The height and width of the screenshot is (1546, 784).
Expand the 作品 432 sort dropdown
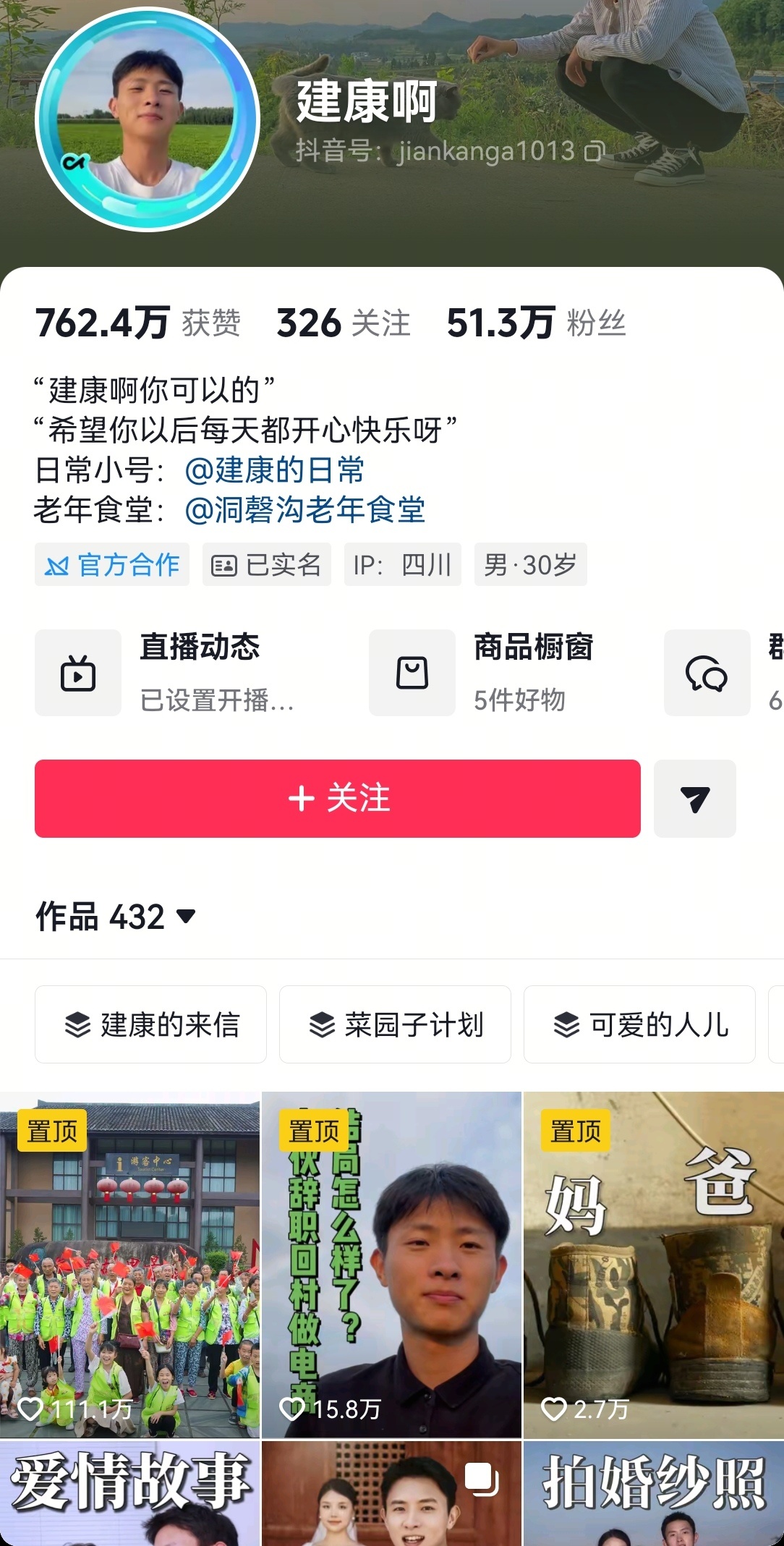pos(116,917)
